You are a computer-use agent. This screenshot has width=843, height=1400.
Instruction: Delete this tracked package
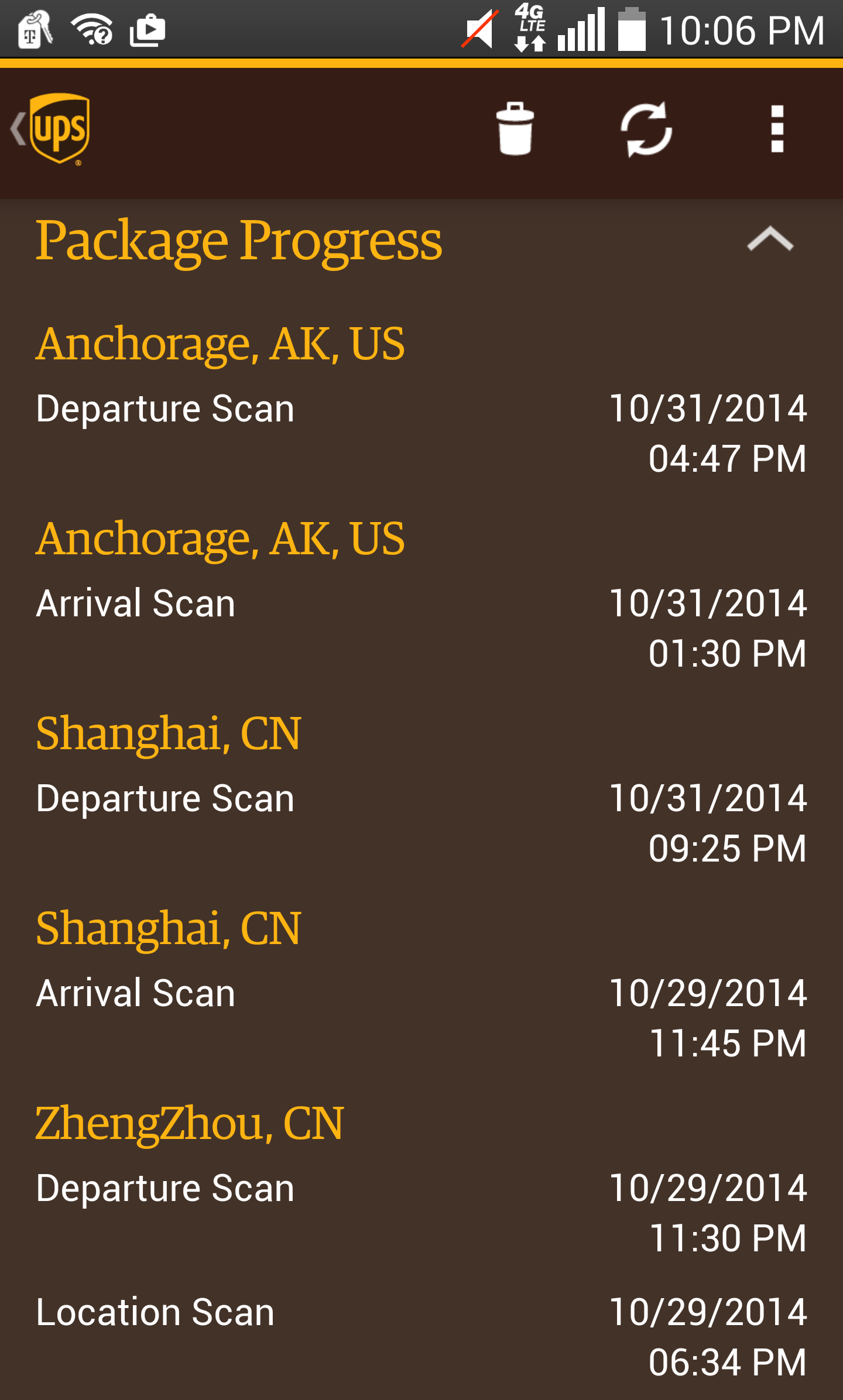[515, 129]
